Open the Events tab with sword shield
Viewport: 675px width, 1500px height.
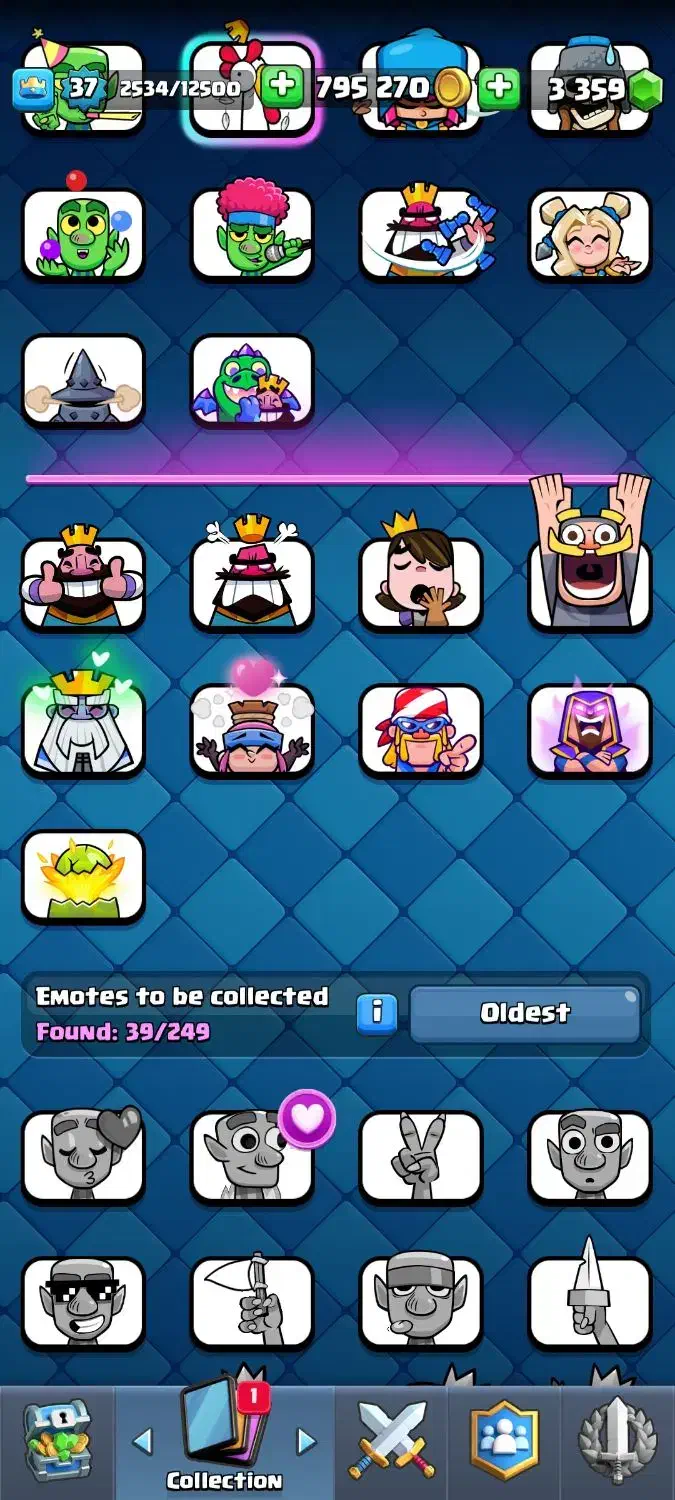(617, 1441)
